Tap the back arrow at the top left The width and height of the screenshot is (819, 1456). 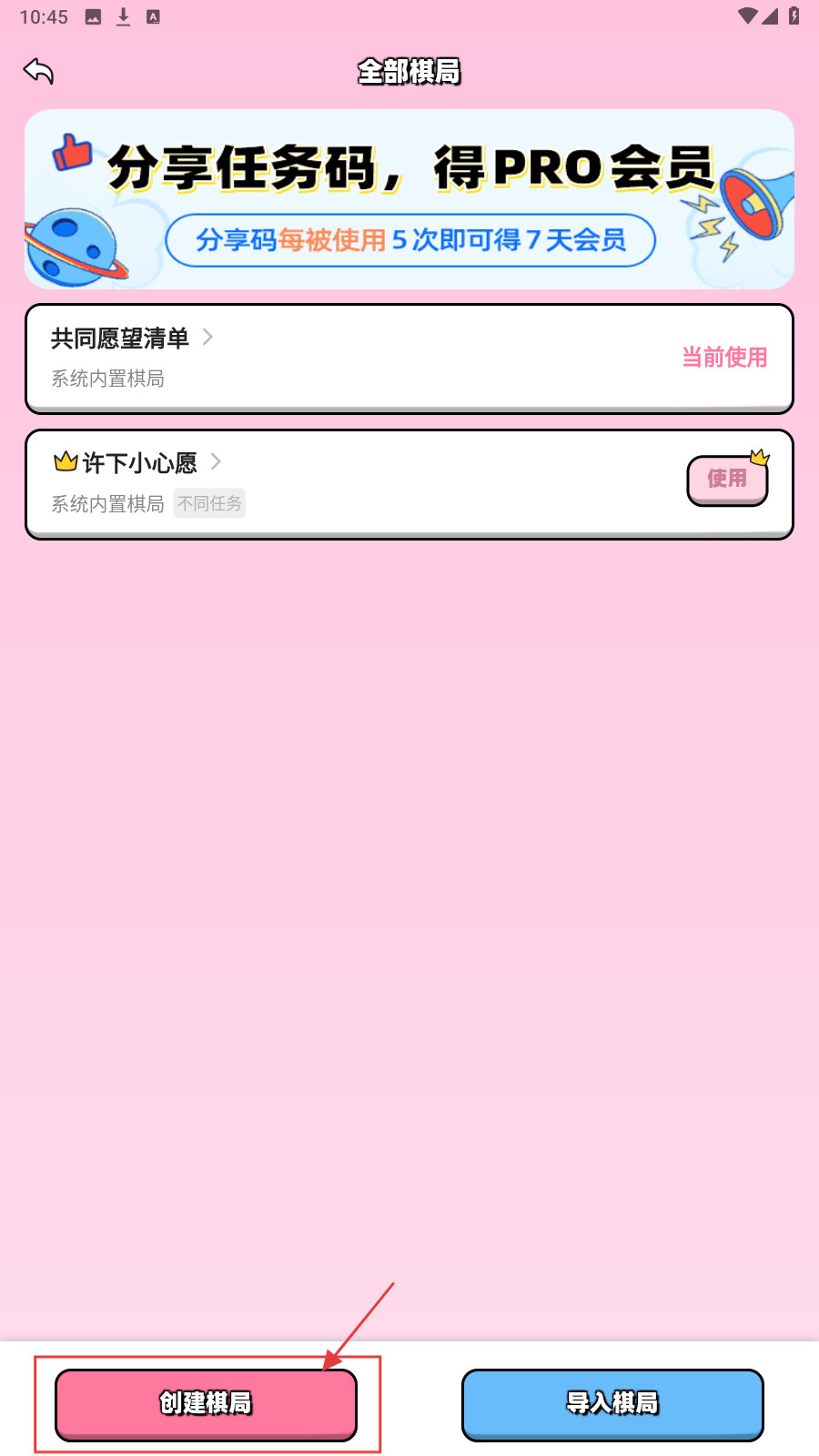point(40,69)
